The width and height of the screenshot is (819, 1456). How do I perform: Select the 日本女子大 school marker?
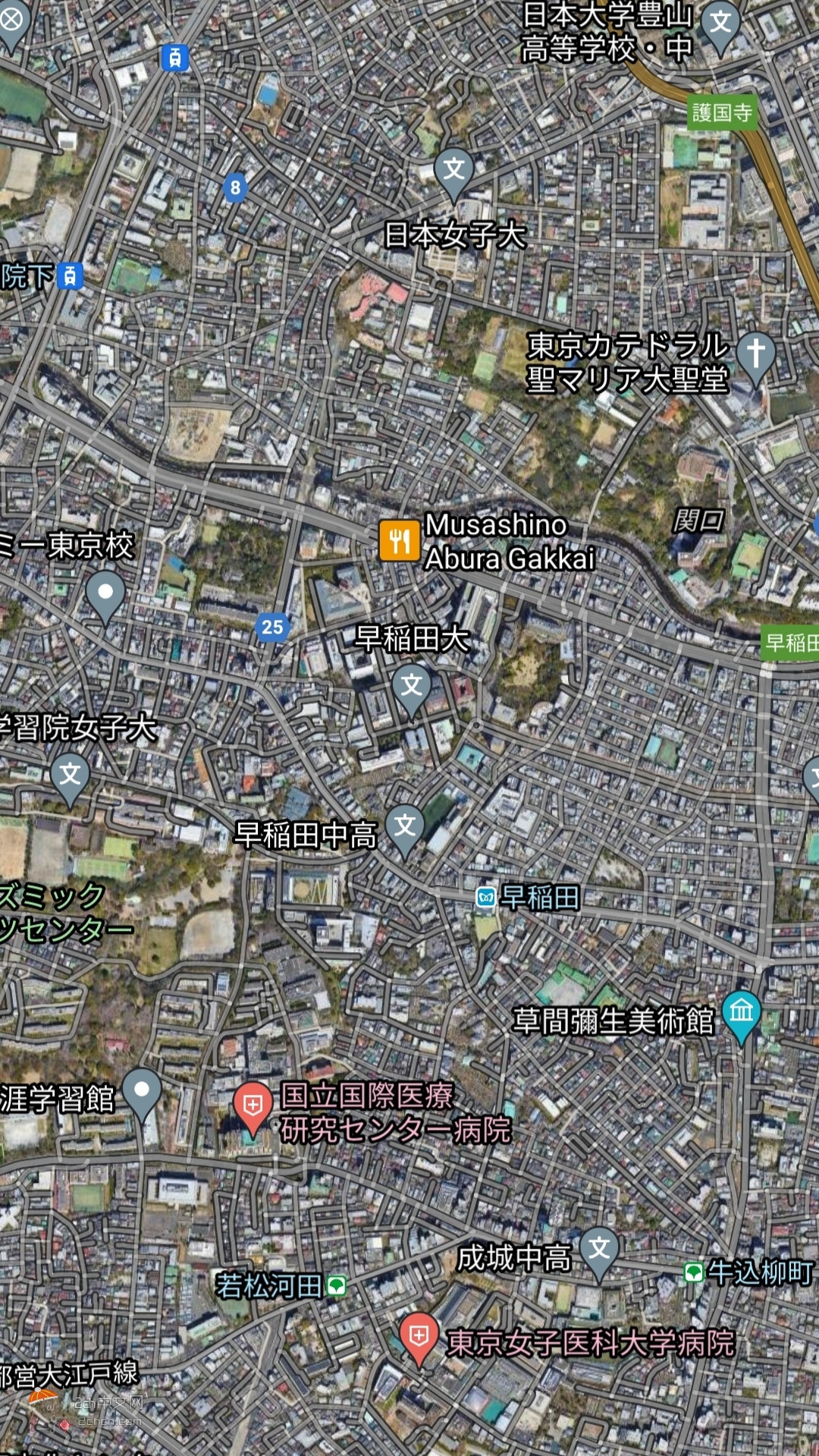pos(453,170)
